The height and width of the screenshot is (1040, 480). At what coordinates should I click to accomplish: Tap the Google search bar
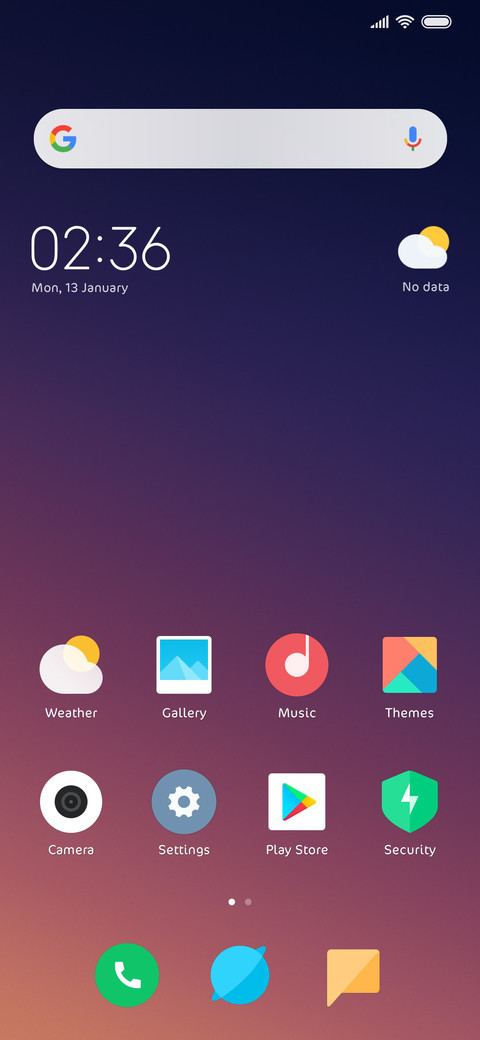(x=240, y=139)
